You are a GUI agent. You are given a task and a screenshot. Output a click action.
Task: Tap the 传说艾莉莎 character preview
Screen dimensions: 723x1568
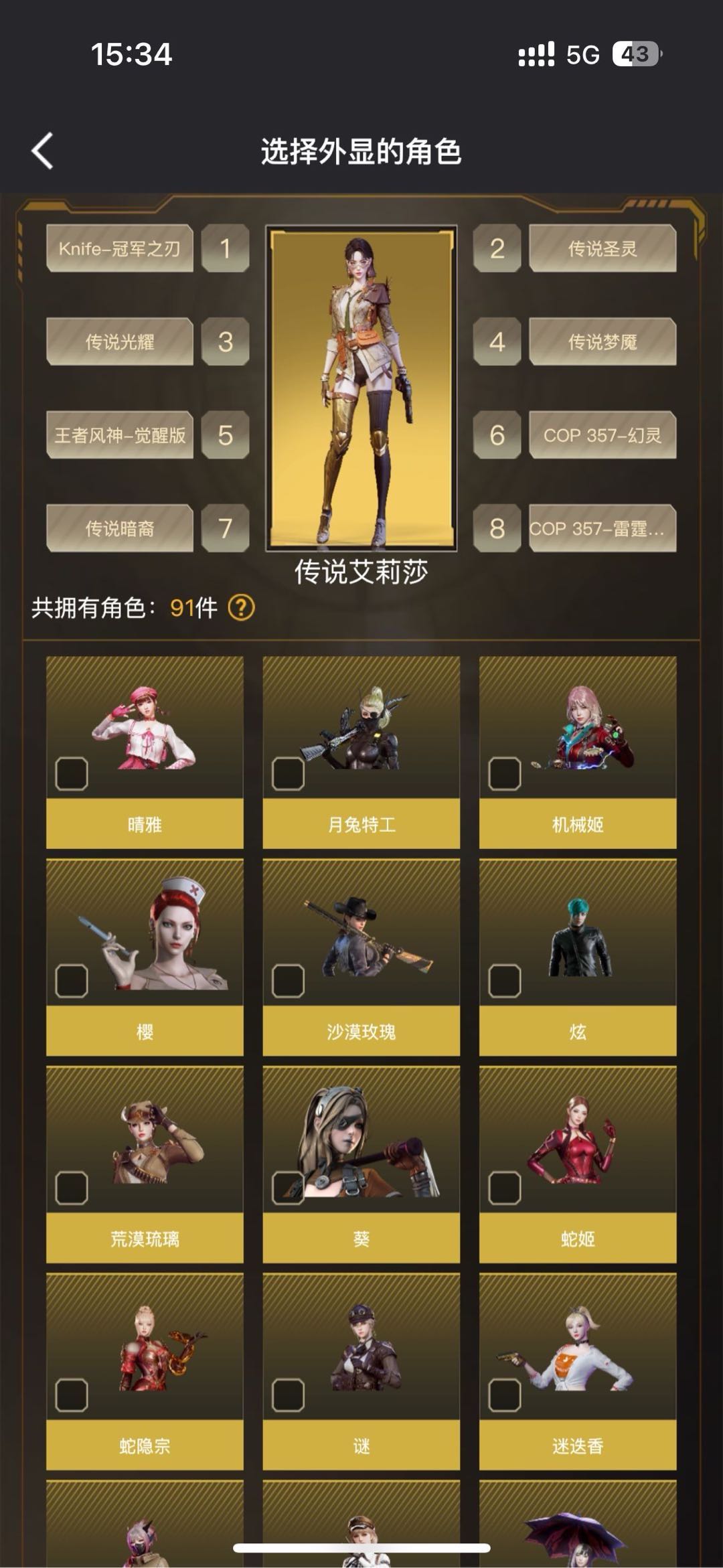click(361, 388)
